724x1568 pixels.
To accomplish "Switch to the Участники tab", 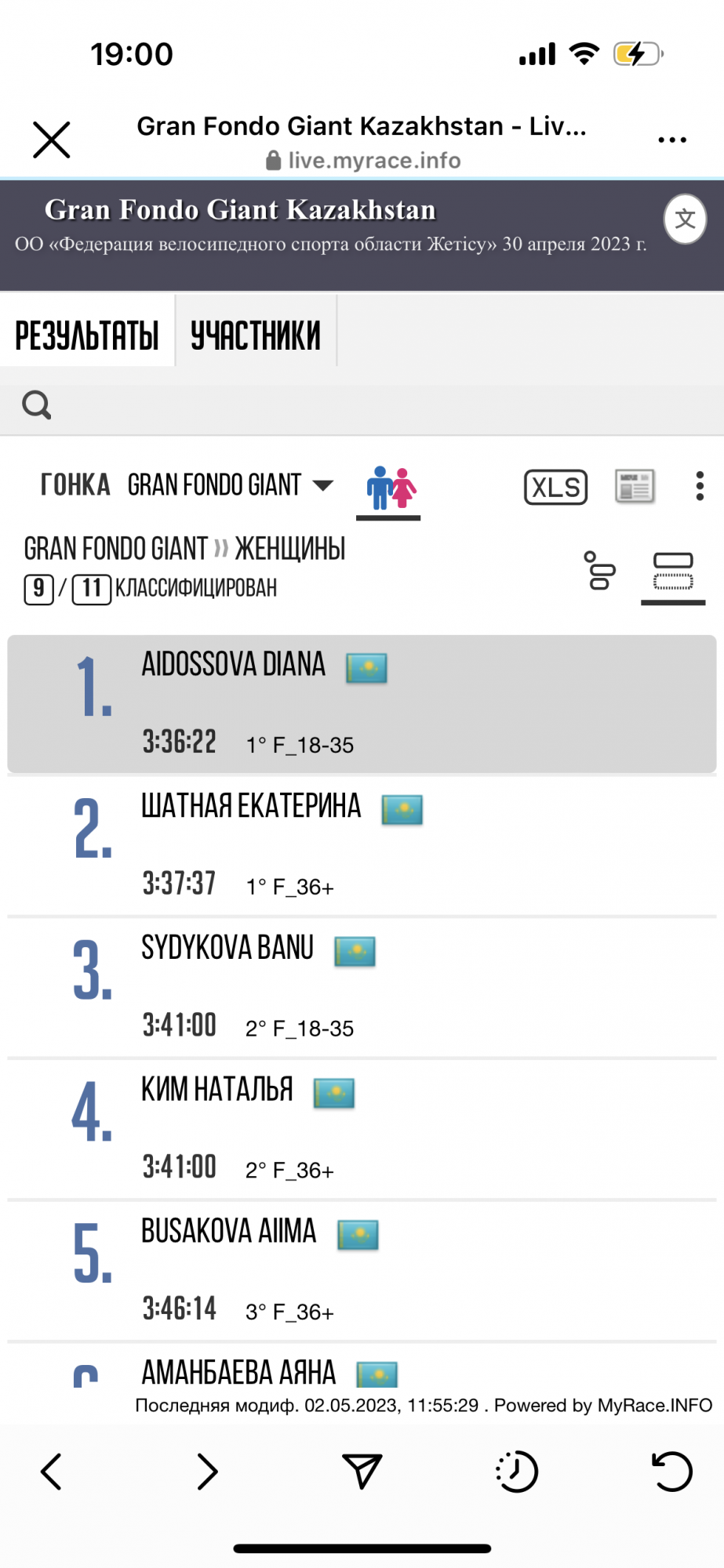I will tap(256, 336).
